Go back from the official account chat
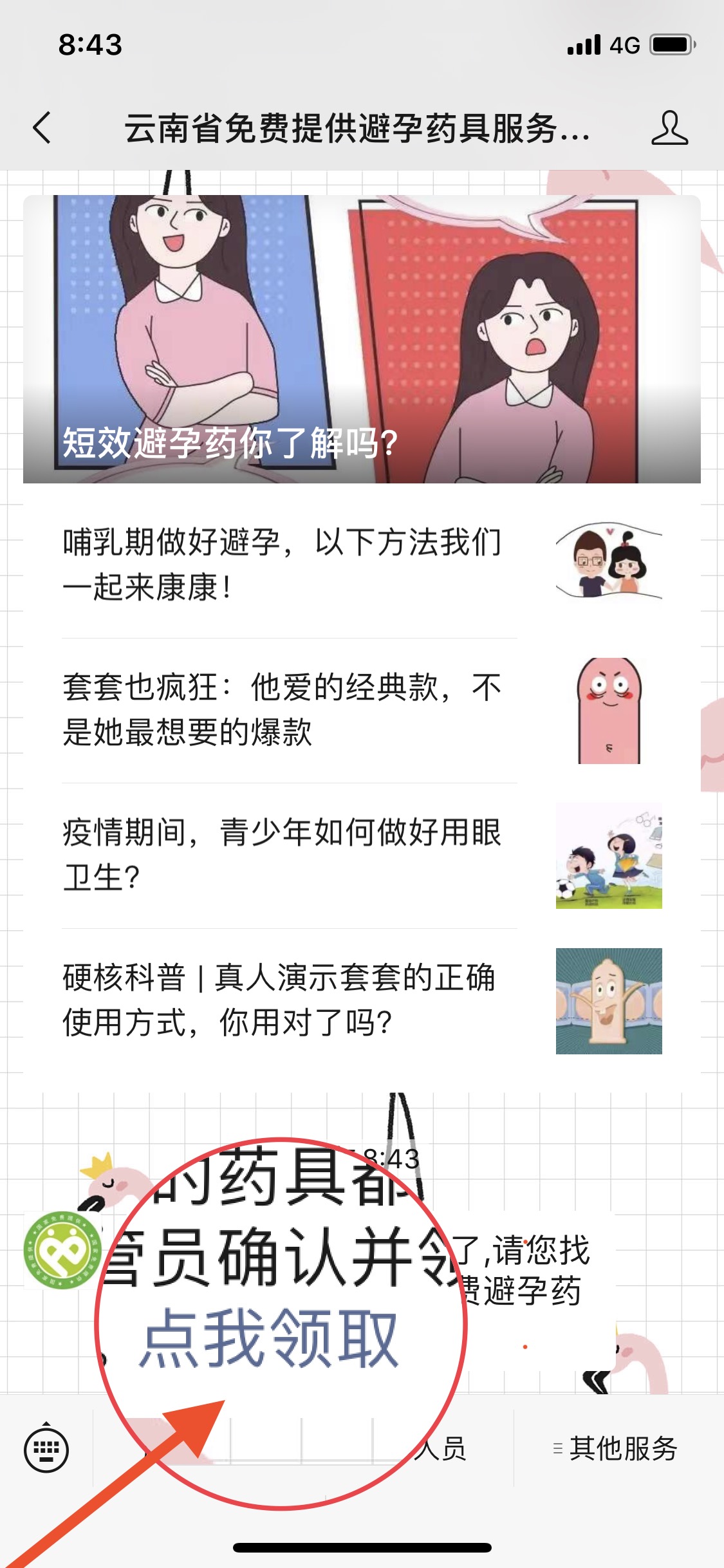This screenshot has height=1568, width=724. 42,127
